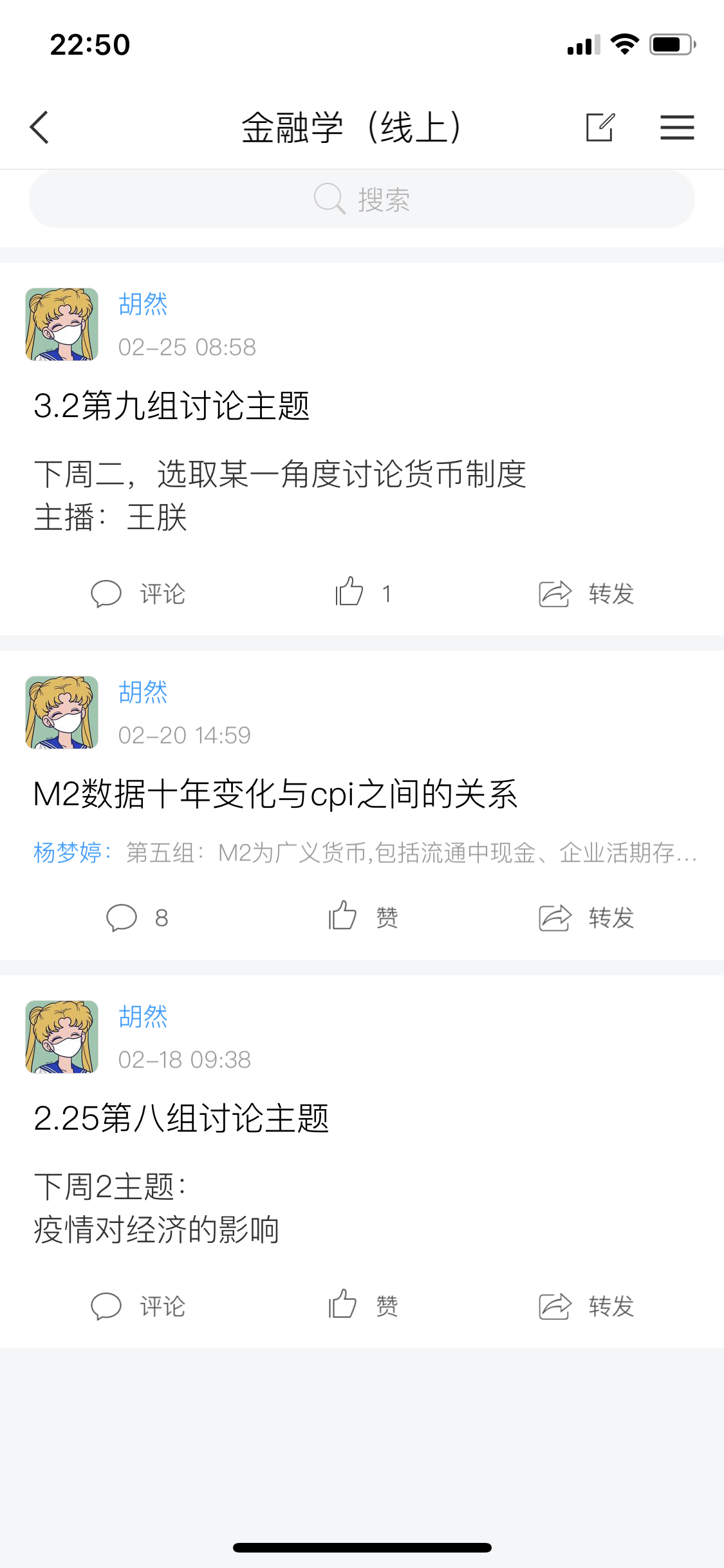The height and width of the screenshot is (1568, 724).
Task: Open the post 2.25第八组讨论主题
Action: (x=181, y=1118)
